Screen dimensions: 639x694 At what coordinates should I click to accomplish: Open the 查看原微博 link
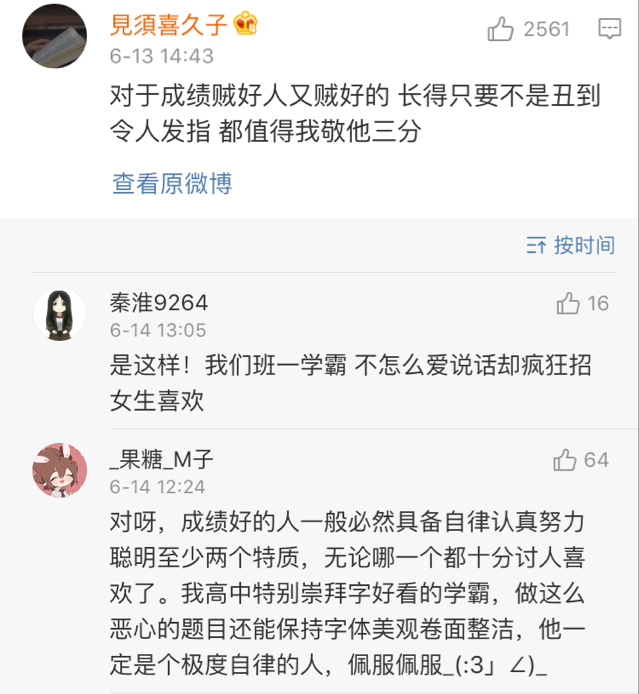[172, 184]
